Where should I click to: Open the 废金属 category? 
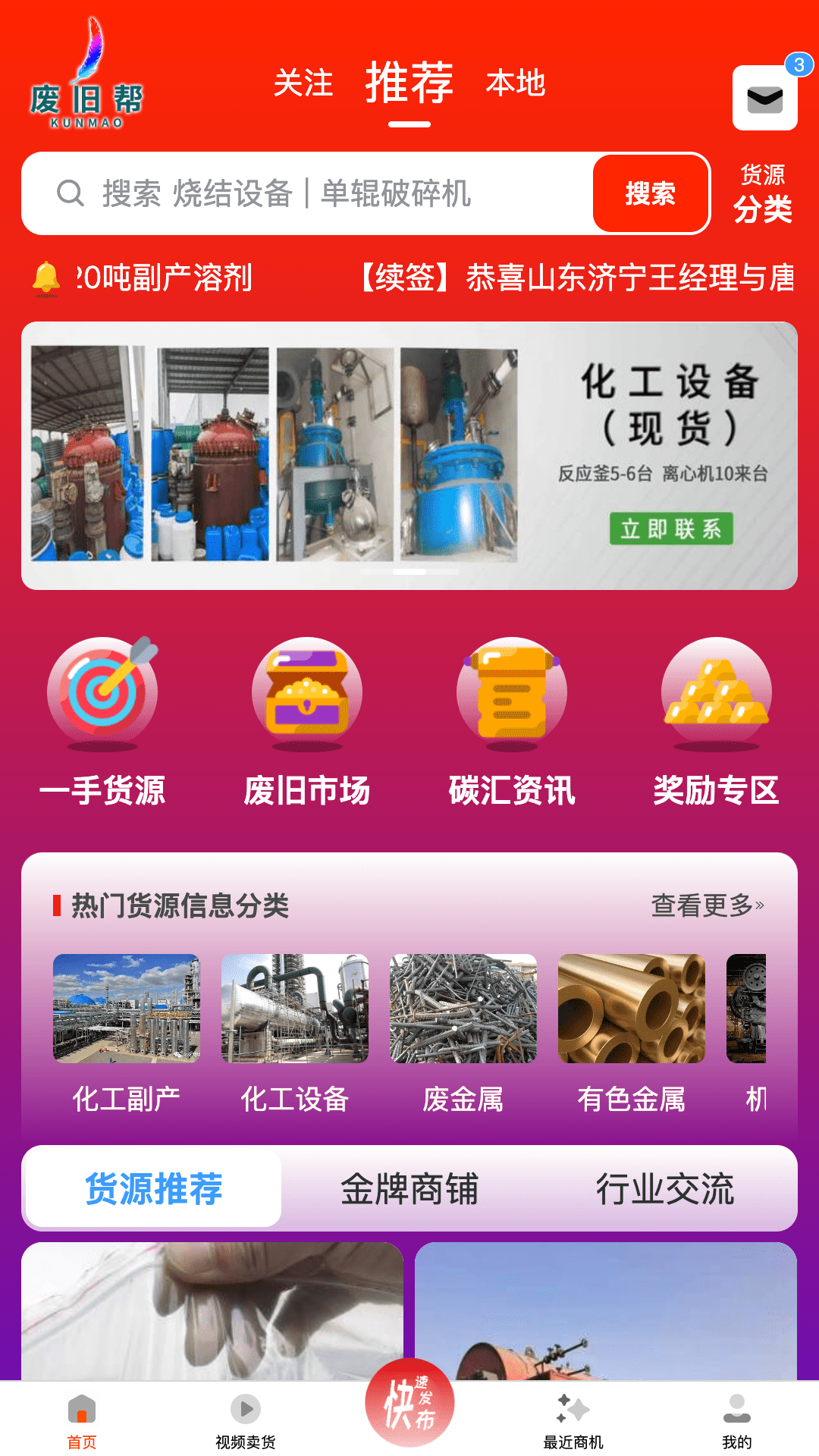click(463, 1031)
